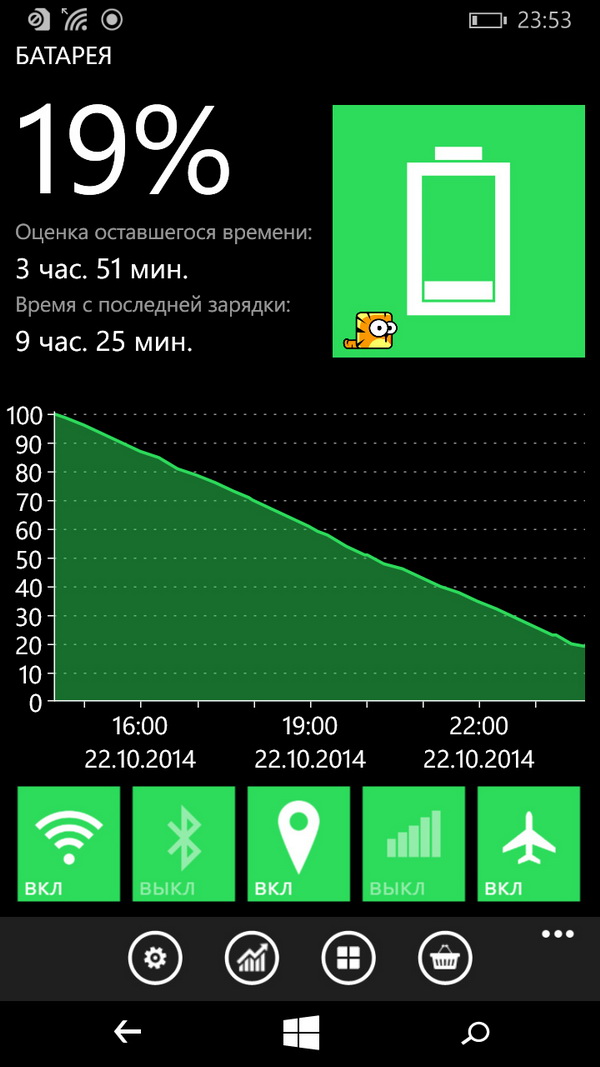Screen dimensions: 600x1067
Task: Open settings gear in app bar
Action: [x=155, y=959]
